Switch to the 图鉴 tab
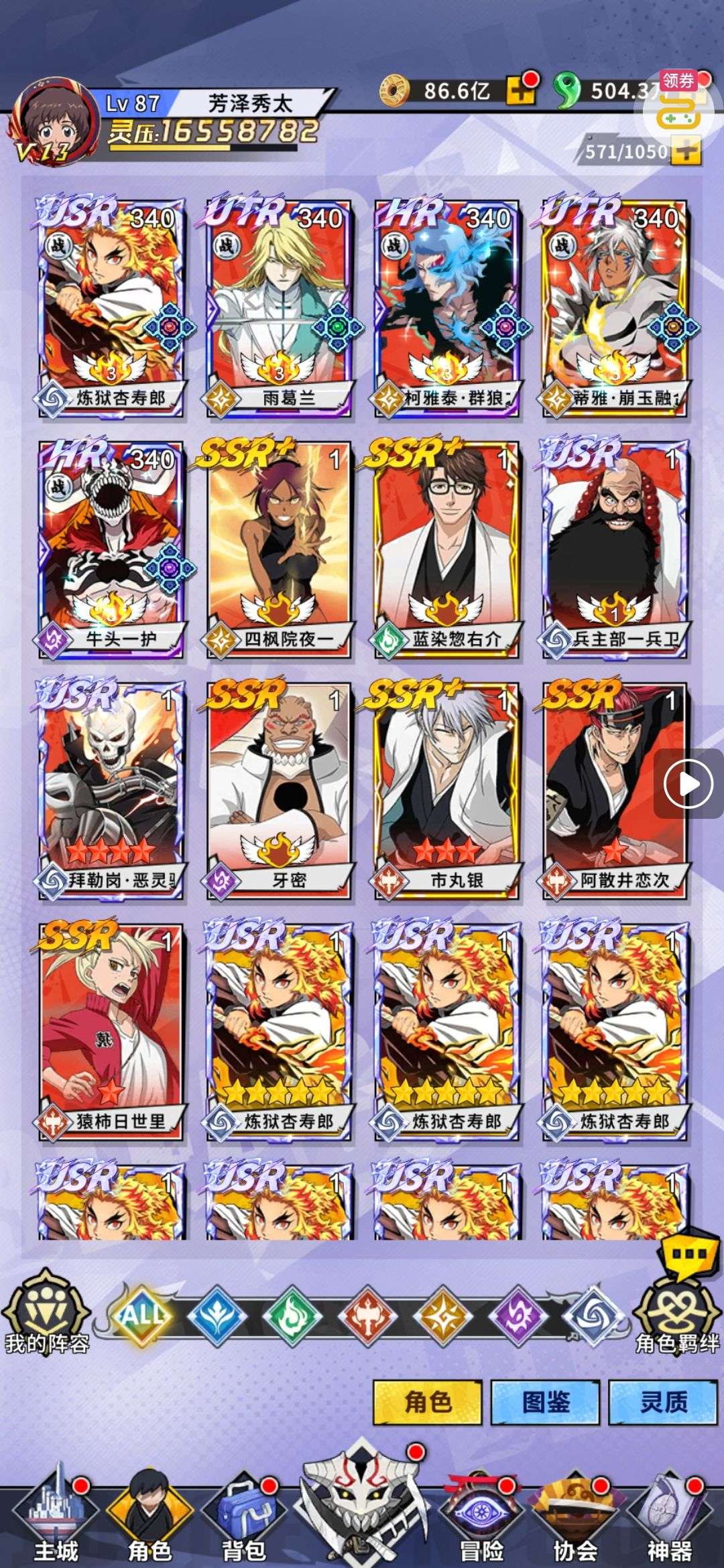The height and width of the screenshot is (1568, 724). (545, 1401)
